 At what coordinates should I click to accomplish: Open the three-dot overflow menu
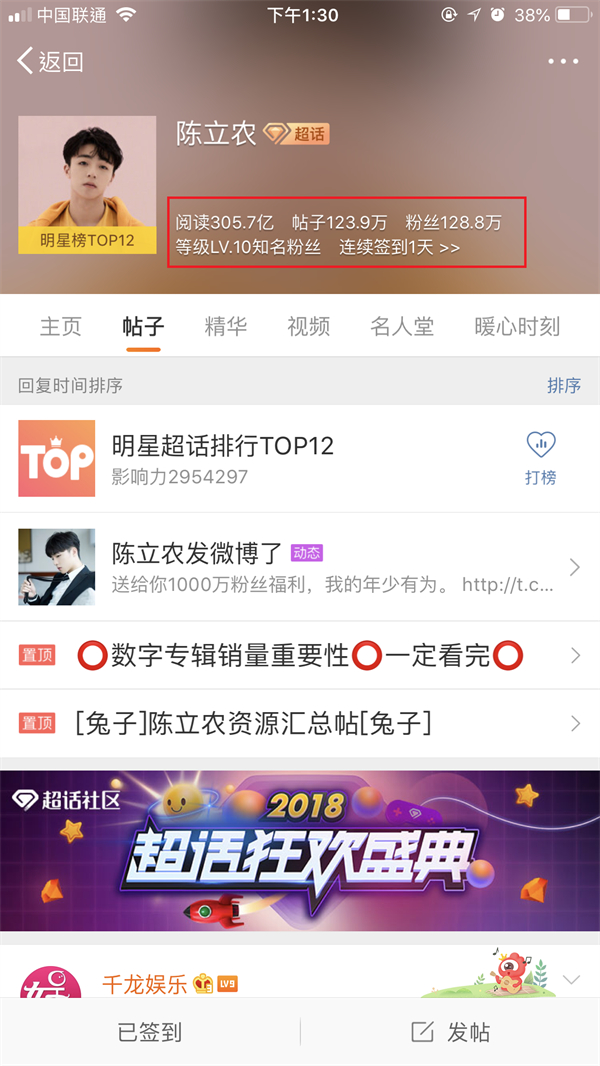[x=563, y=62]
